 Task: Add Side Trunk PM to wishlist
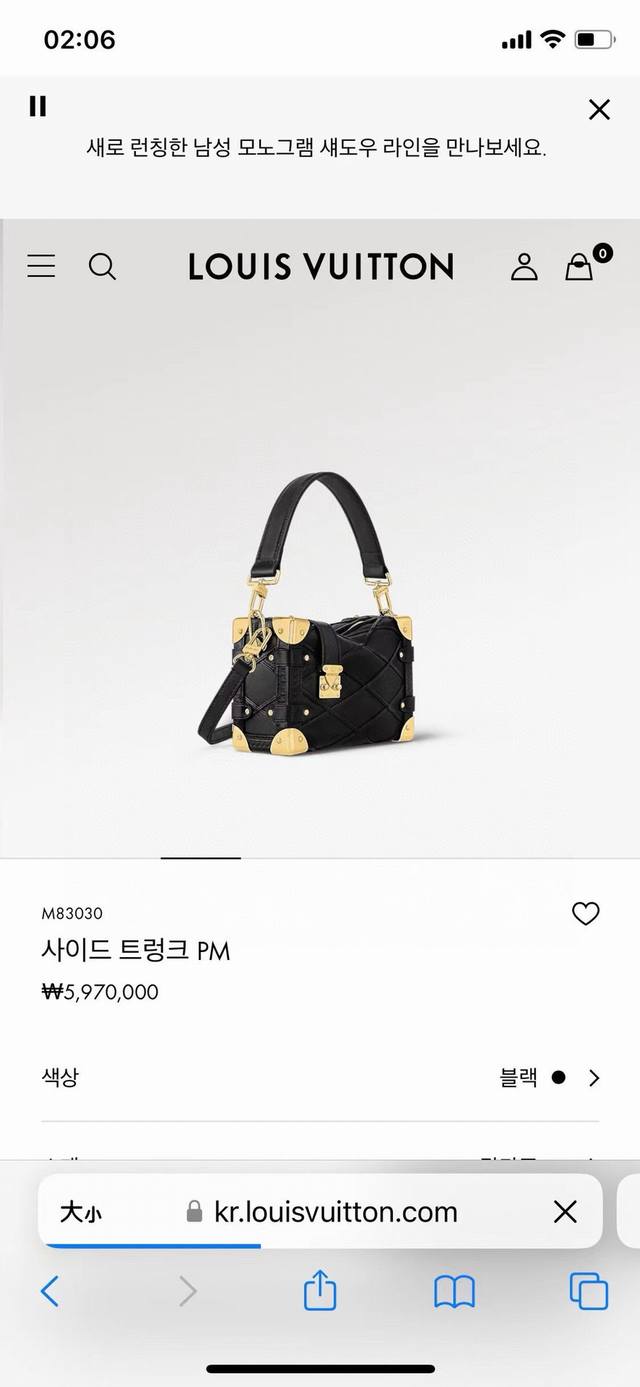(585, 913)
